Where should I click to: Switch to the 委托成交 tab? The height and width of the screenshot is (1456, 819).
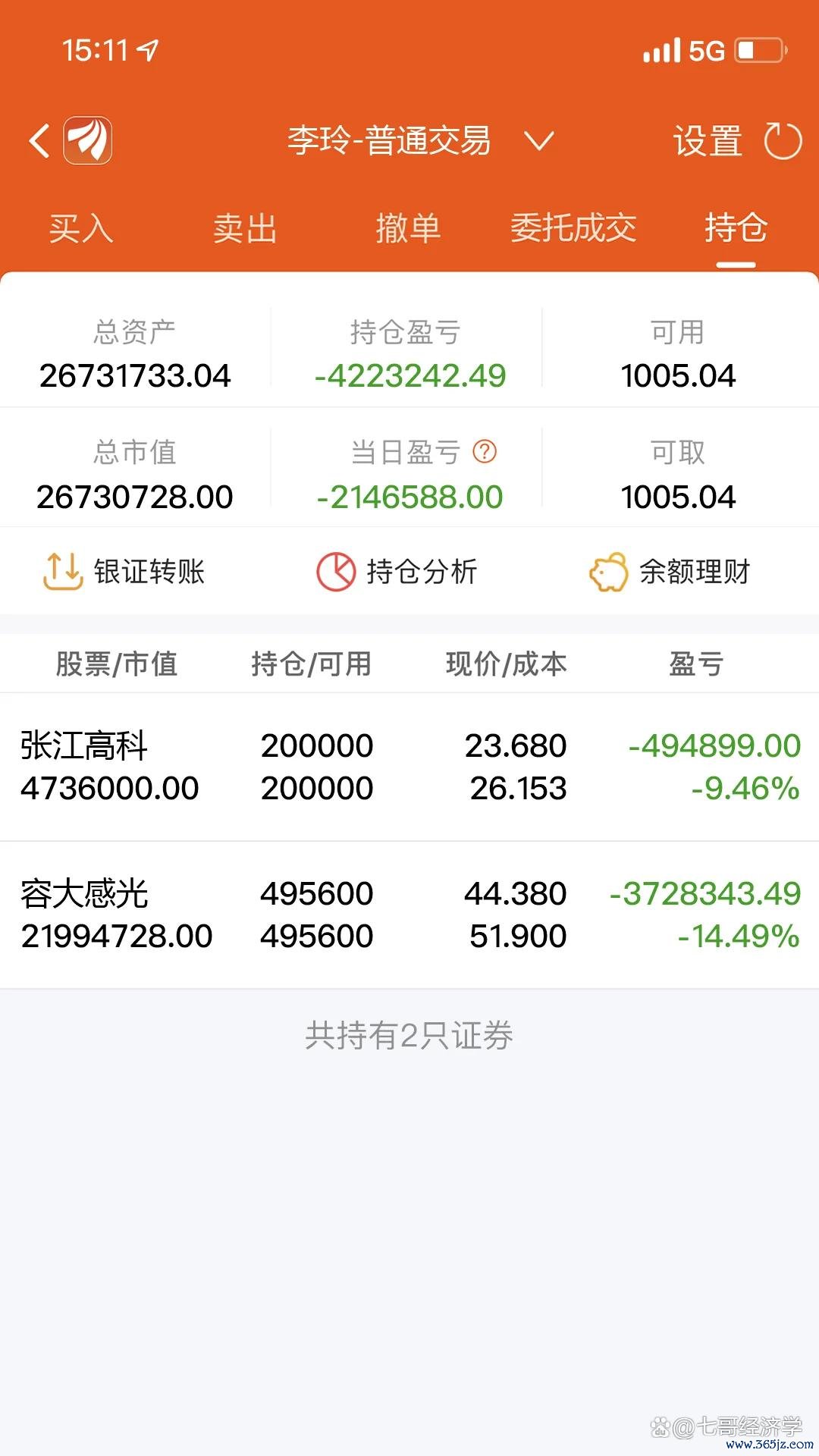point(573,228)
